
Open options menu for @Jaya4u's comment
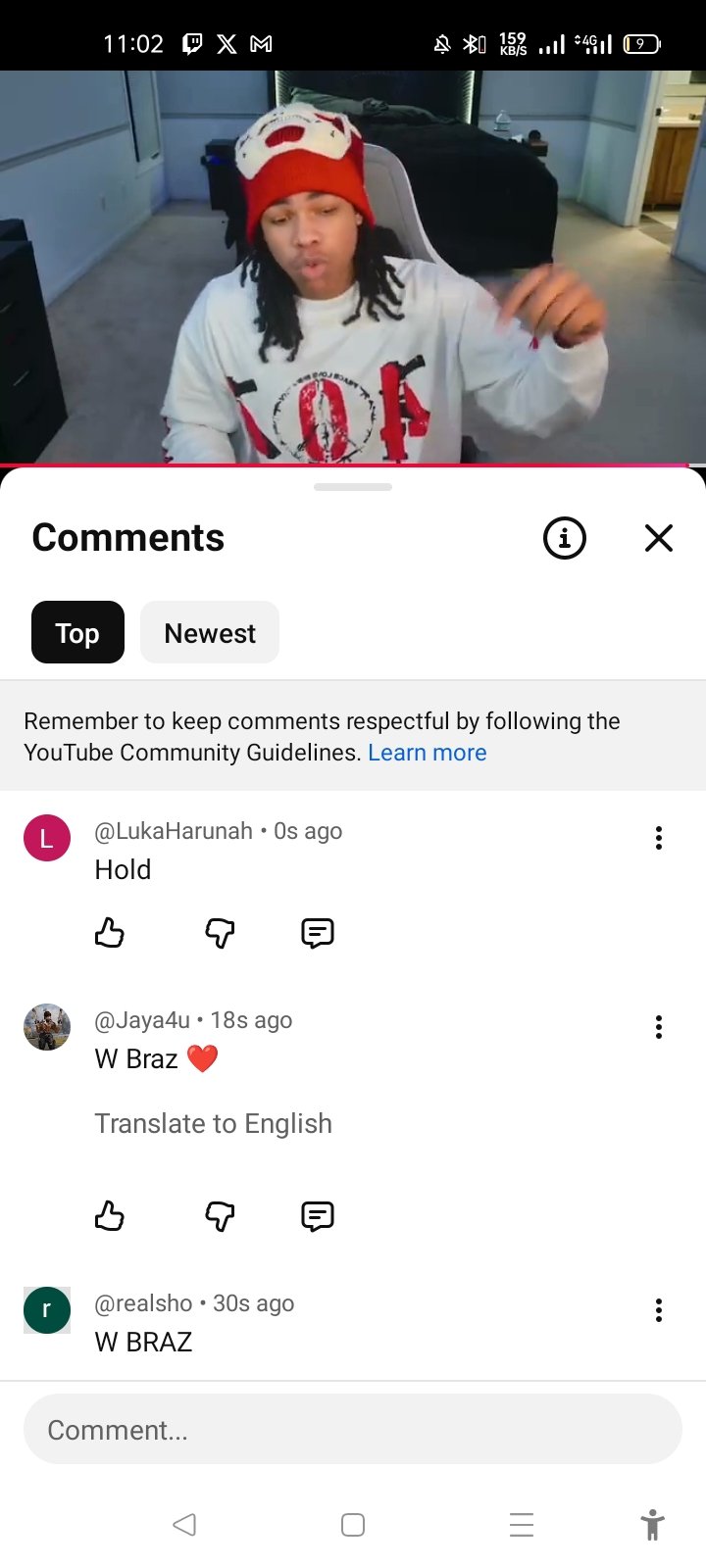click(658, 1027)
